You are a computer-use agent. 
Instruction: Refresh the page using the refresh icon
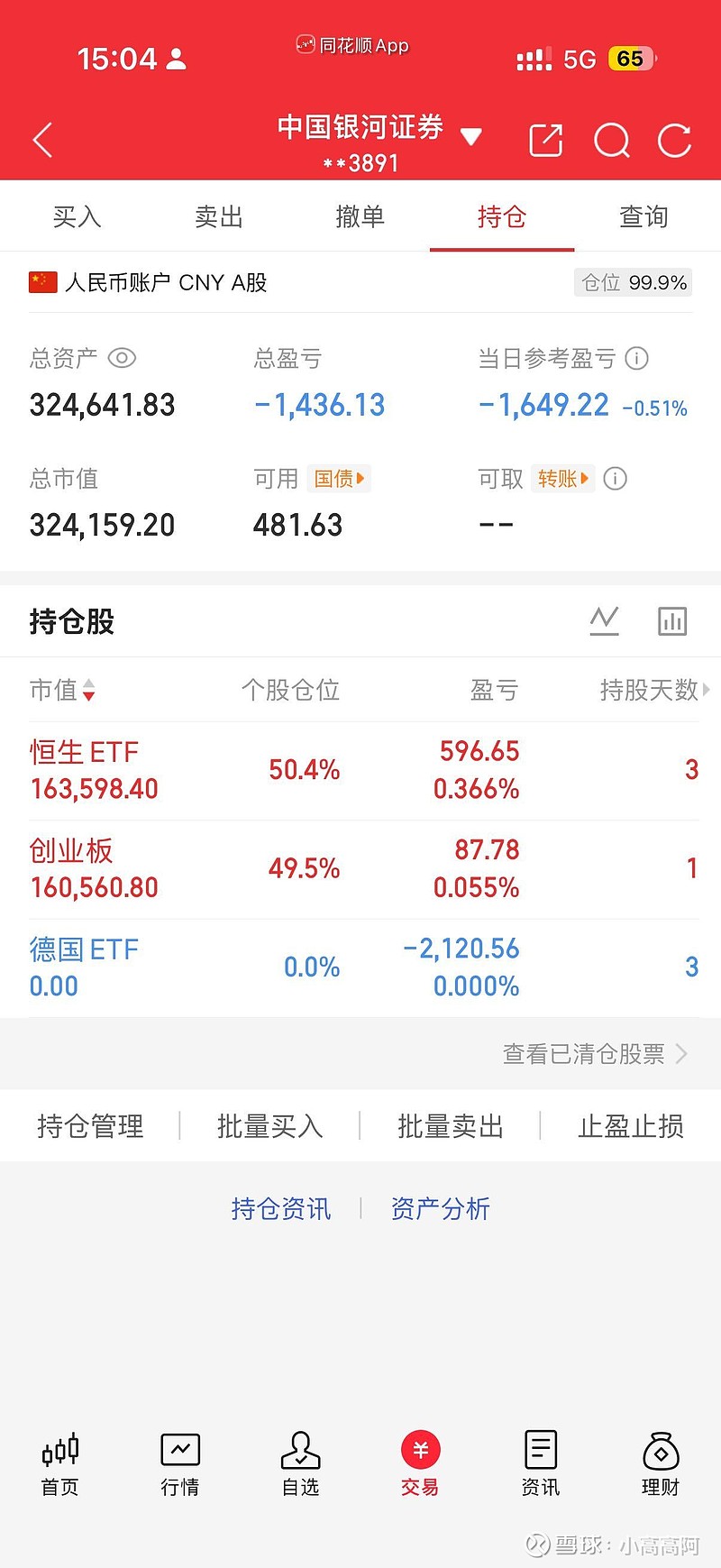(674, 141)
